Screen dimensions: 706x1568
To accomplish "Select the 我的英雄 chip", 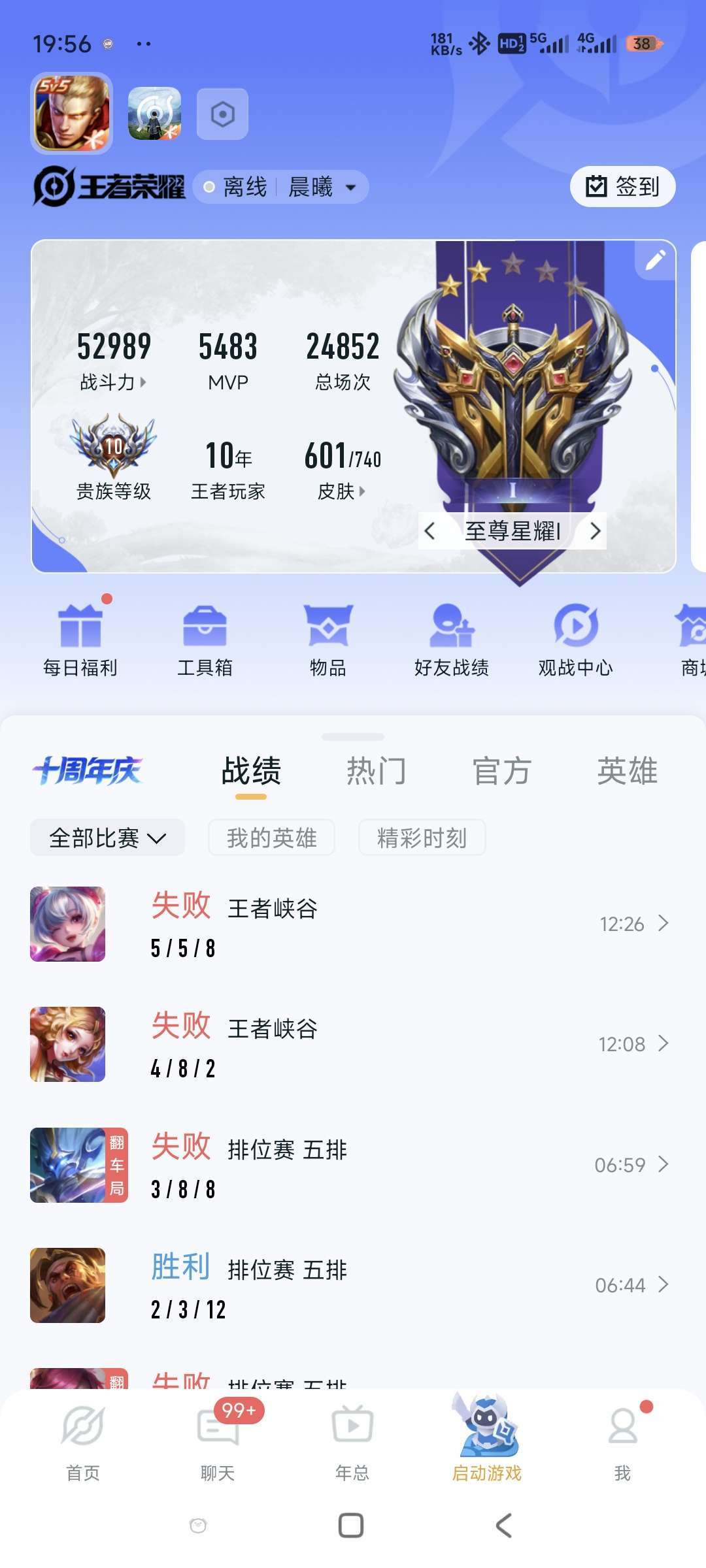I will tap(271, 838).
